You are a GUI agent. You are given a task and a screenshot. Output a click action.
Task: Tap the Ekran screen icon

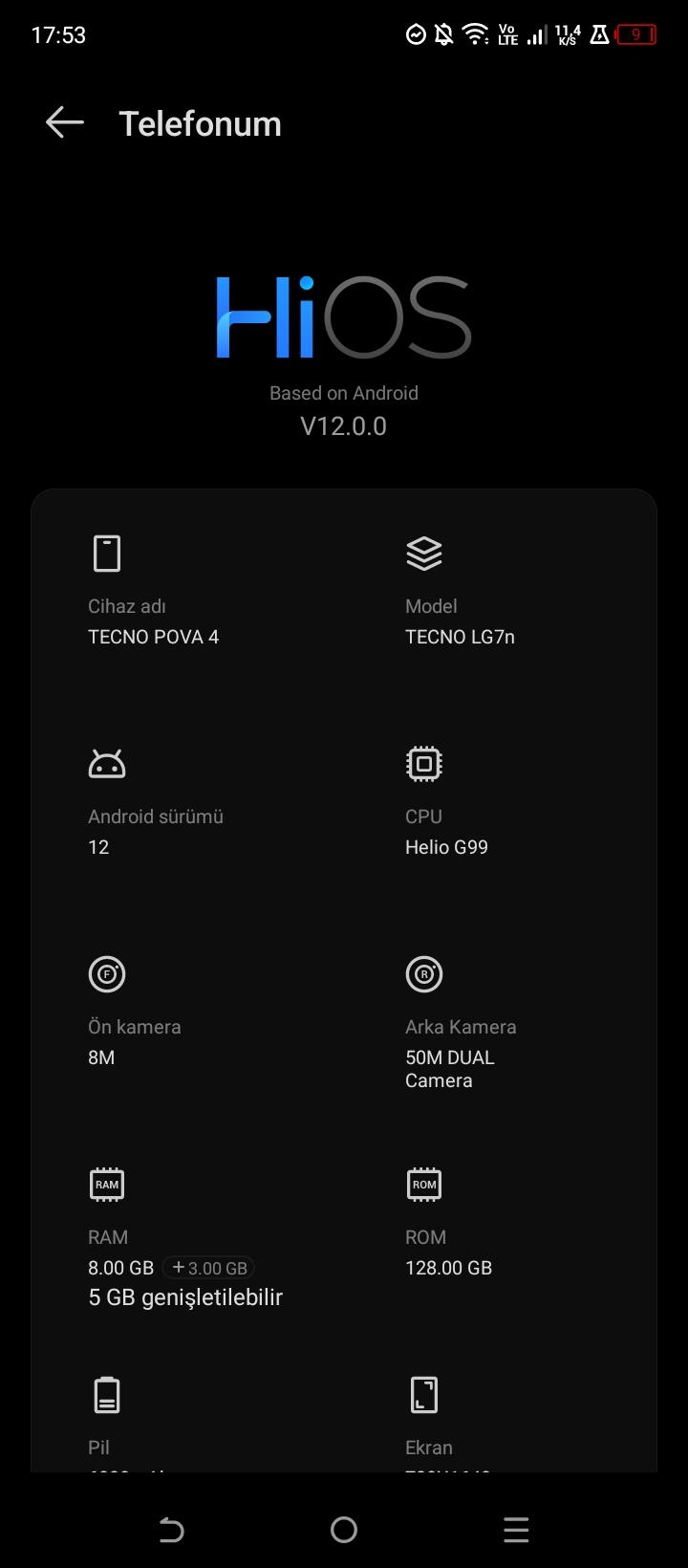coord(424,1394)
